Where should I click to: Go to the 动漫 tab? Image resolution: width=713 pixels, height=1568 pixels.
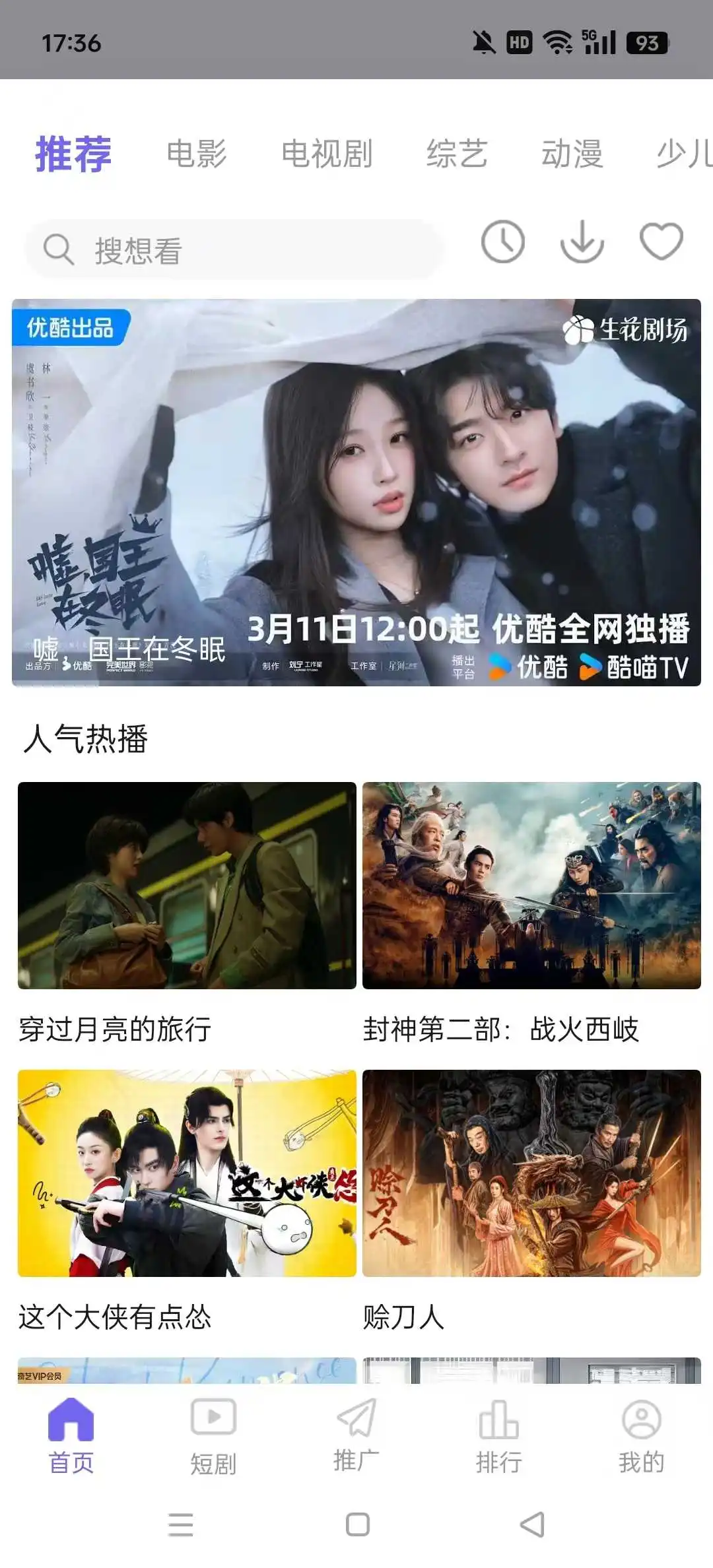[x=572, y=154]
